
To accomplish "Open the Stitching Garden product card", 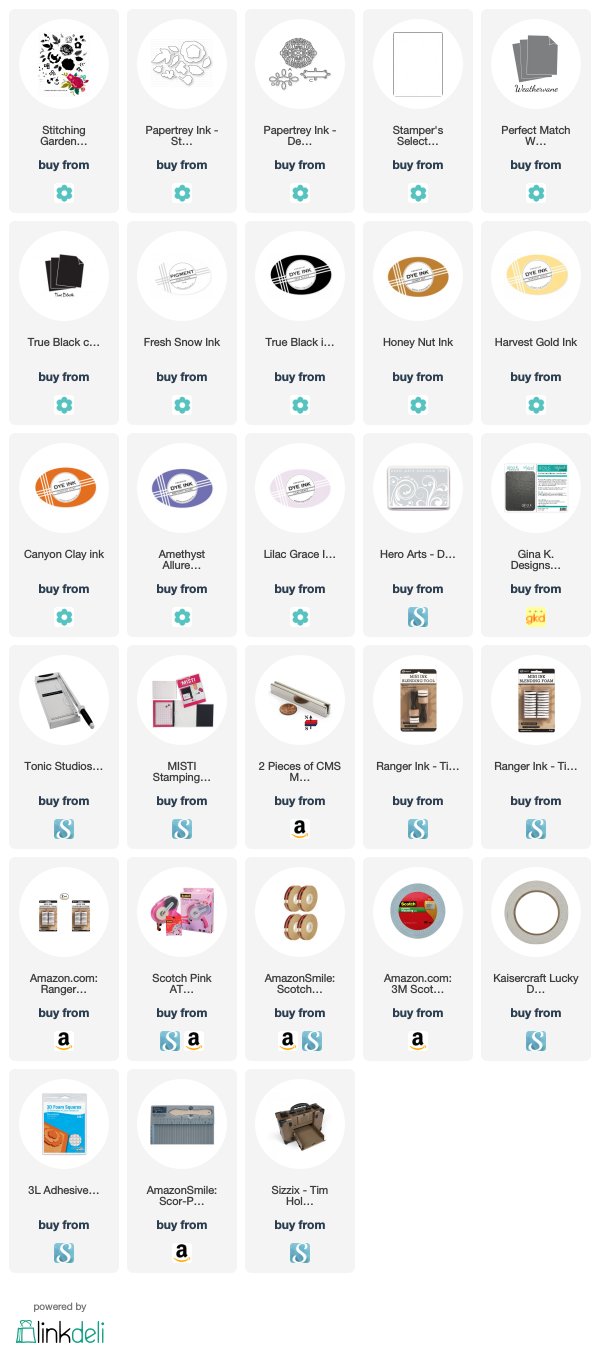I will click(x=64, y=111).
